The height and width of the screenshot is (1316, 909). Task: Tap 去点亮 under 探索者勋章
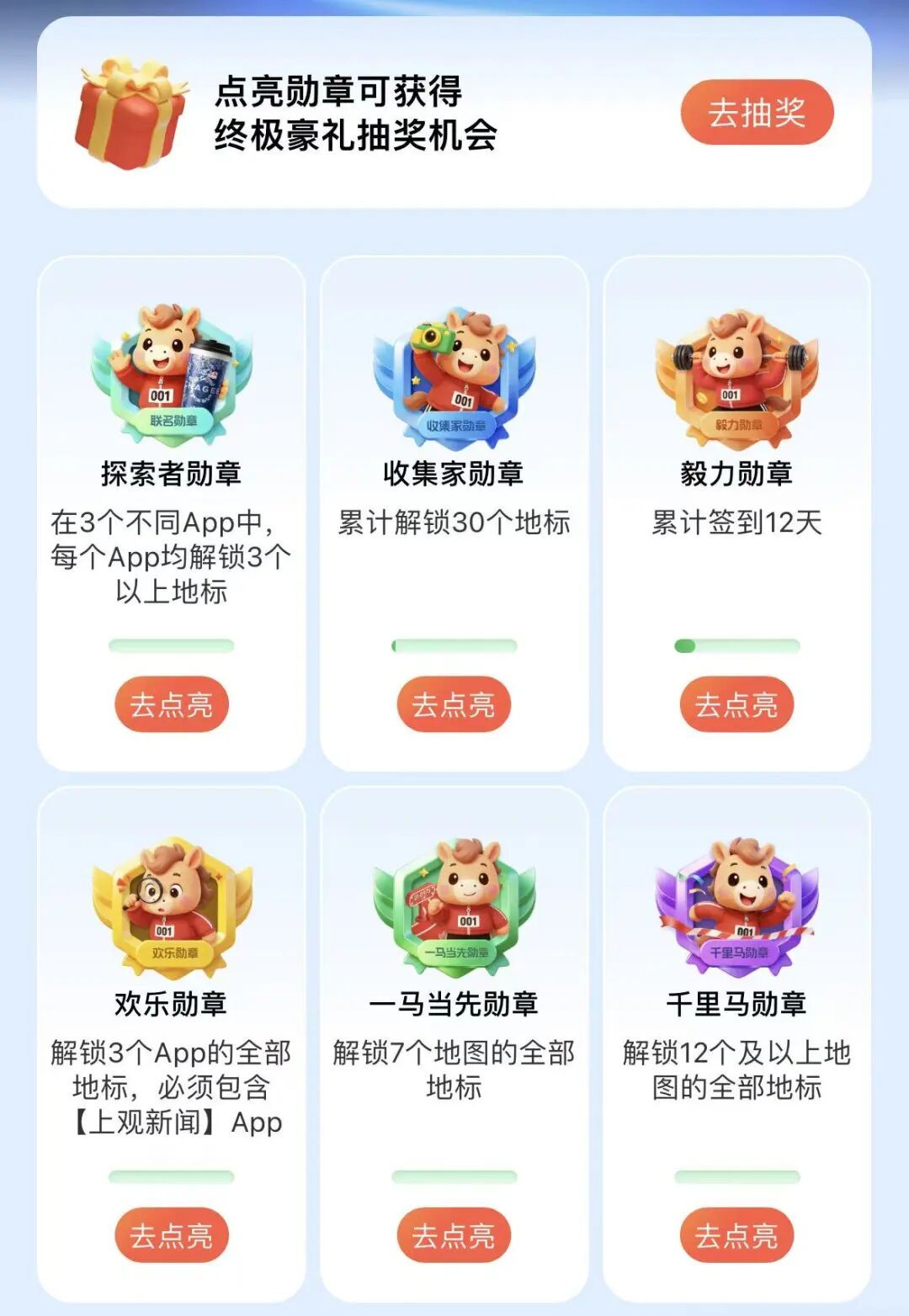click(172, 704)
